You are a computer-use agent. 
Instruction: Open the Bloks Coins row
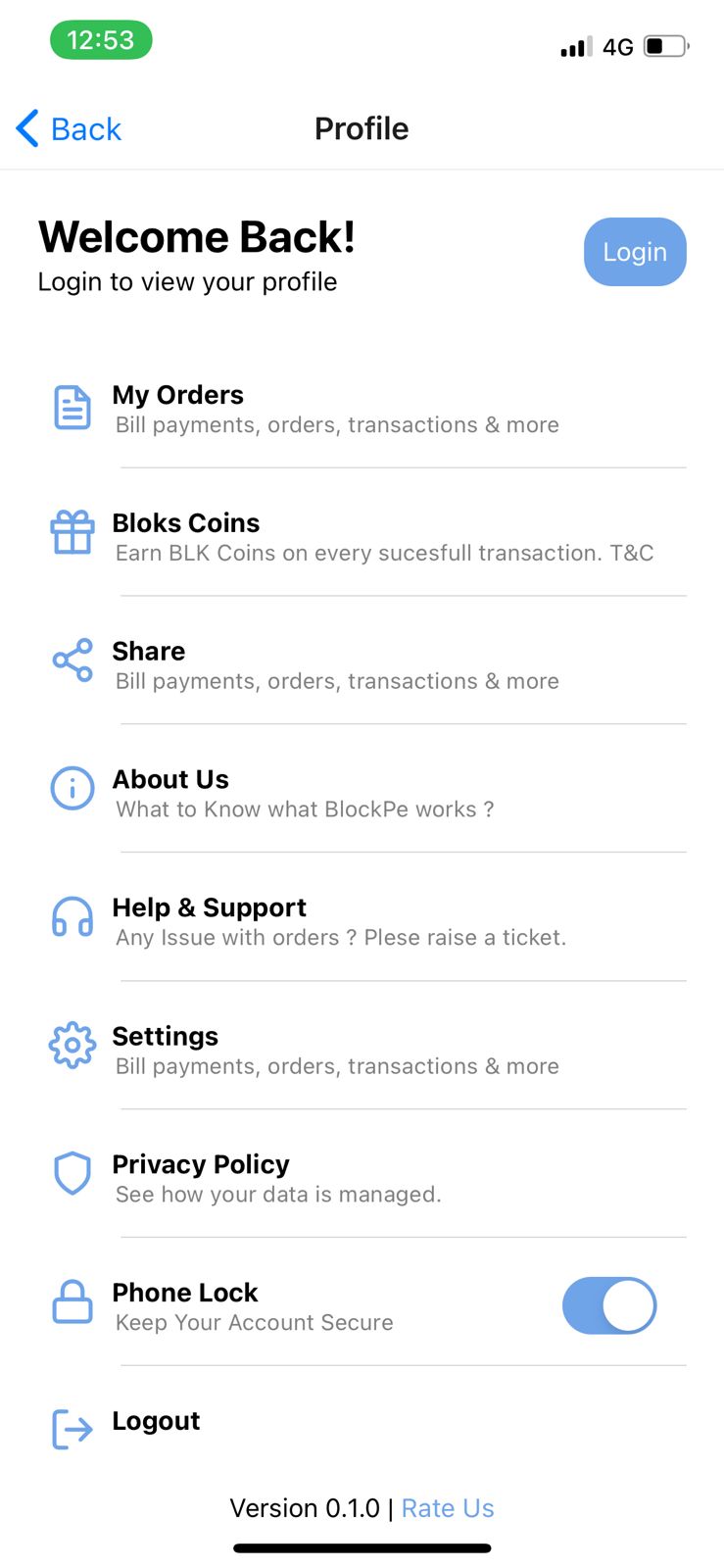pos(362,537)
